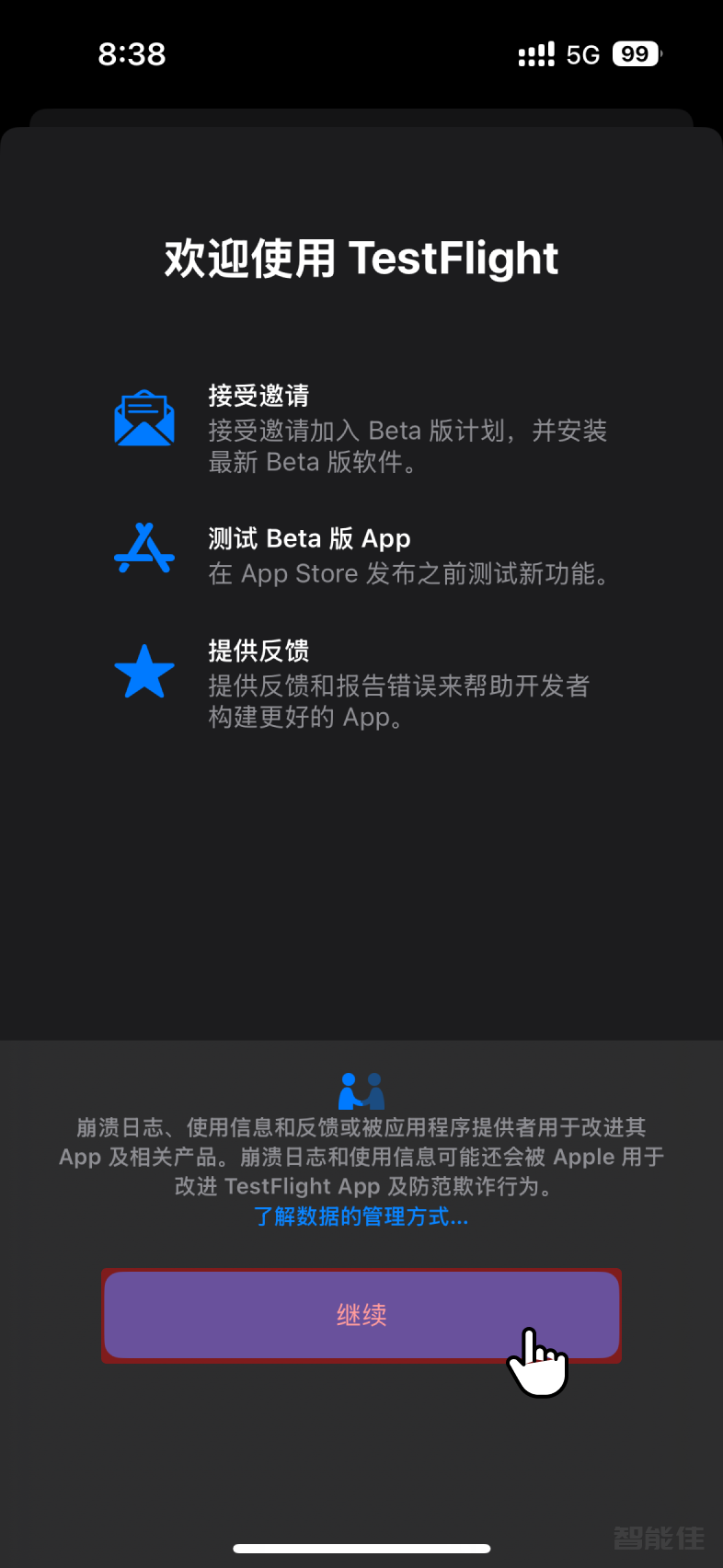
Task: Tap the 欢迎使用 TestFlight title
Action: [361, 258]
